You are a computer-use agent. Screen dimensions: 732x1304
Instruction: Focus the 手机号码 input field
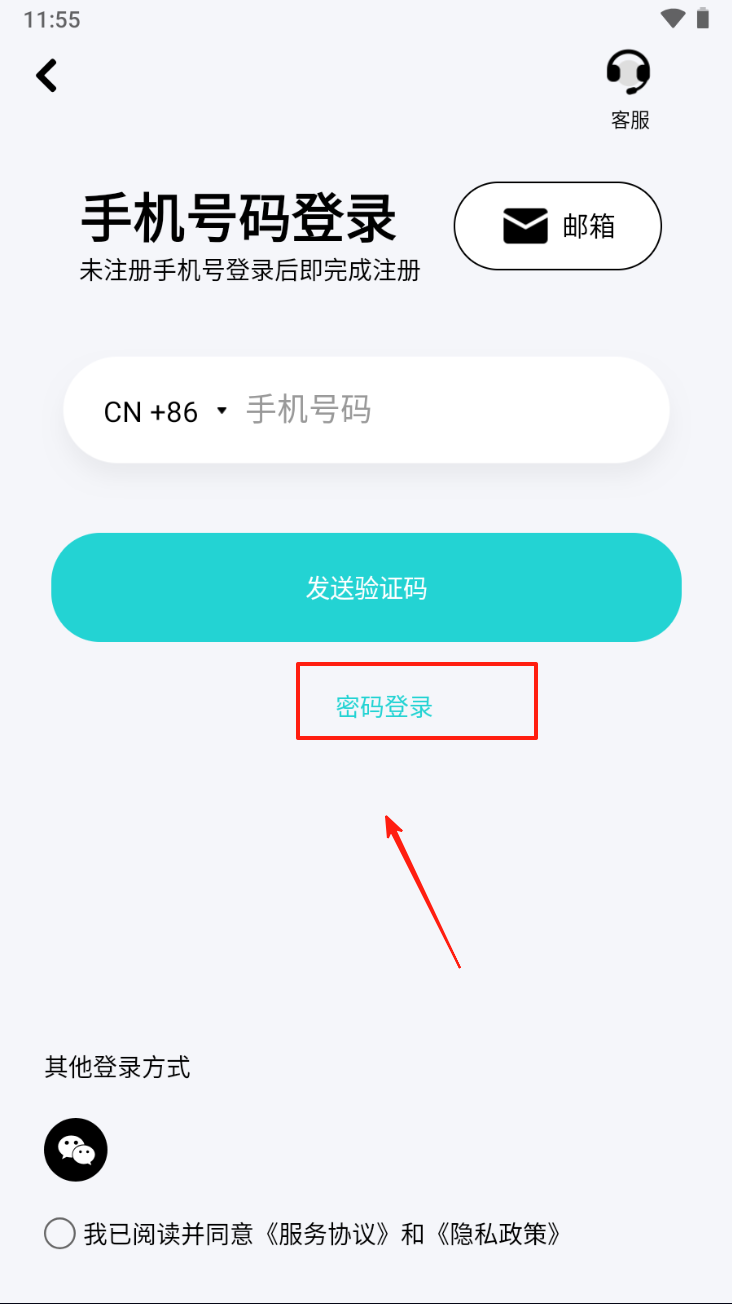tap(450, 410)
